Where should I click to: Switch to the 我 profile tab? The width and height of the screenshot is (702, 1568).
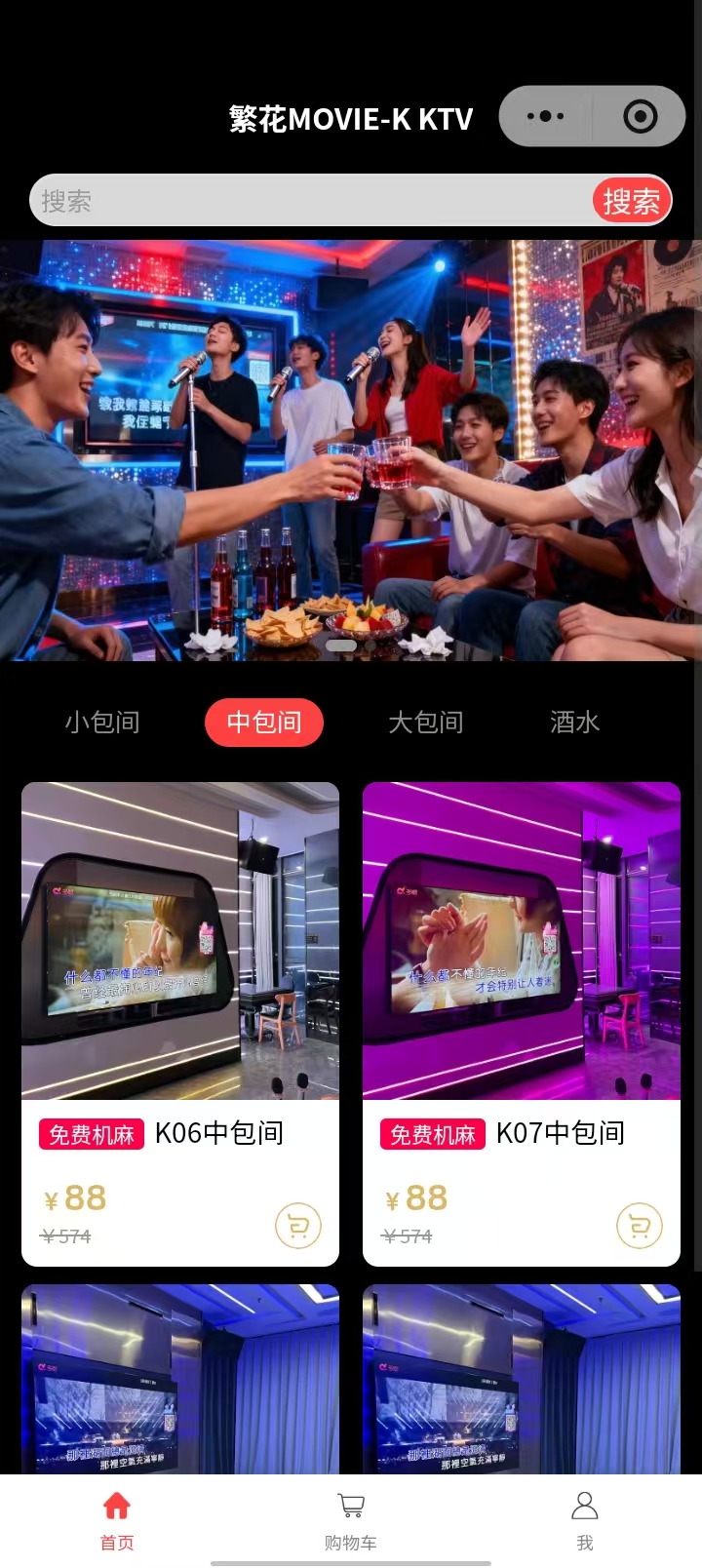point(584,1520)
